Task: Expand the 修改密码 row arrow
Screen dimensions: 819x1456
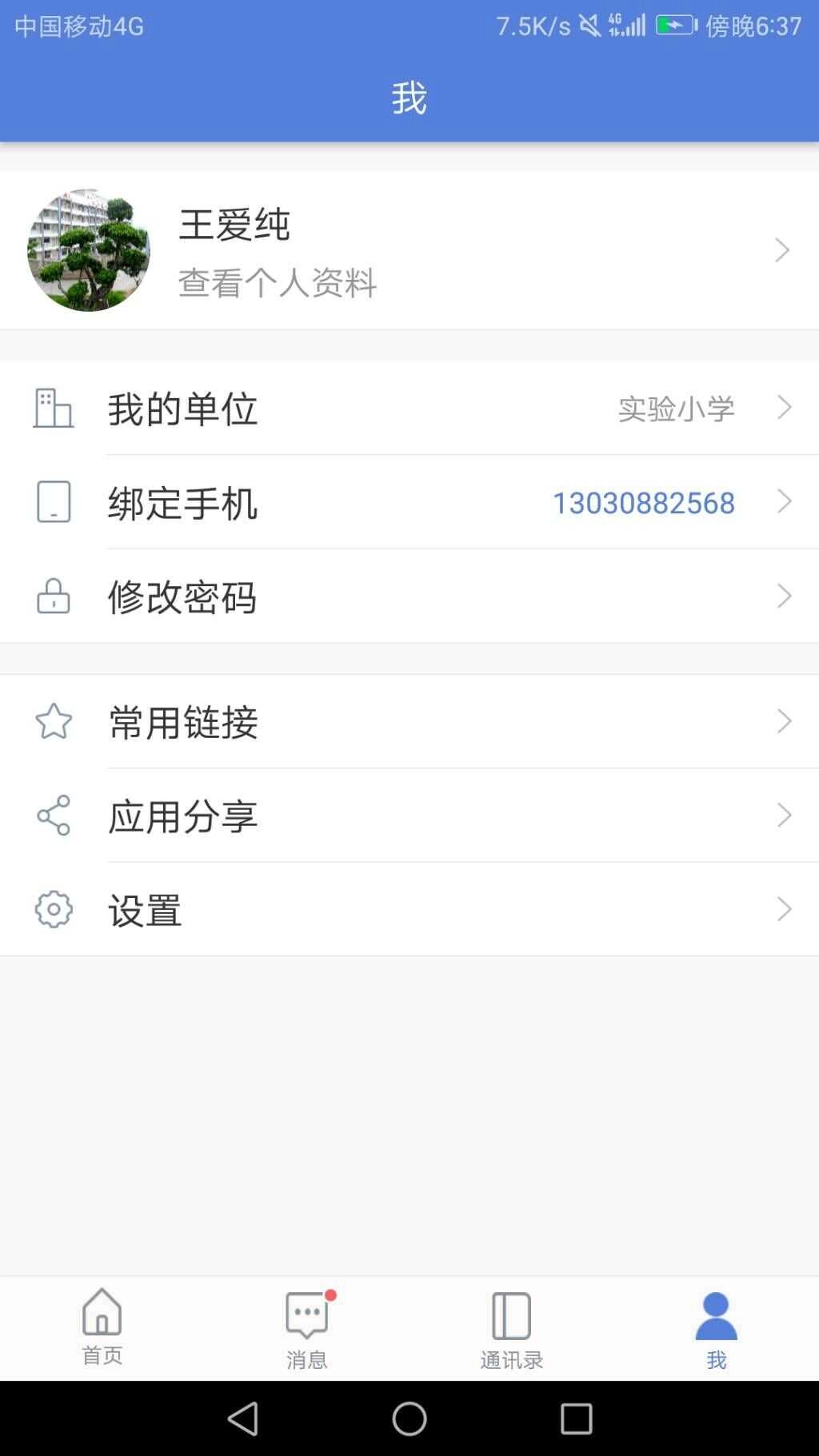Action: pyautogui.click(x=784, y=596)
